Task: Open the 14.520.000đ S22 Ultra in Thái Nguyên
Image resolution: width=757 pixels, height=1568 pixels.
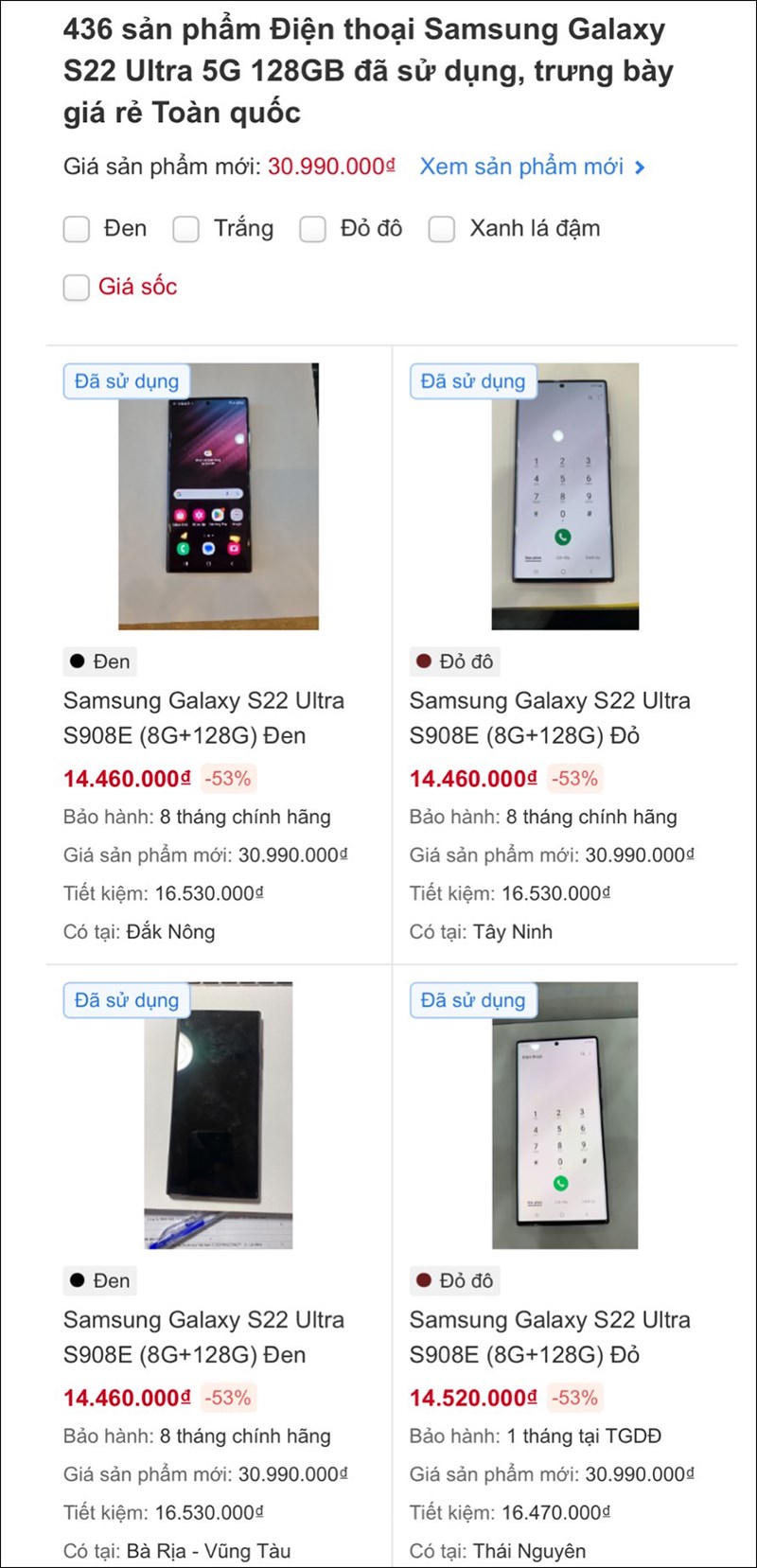Action: (x=550, y=1337)
